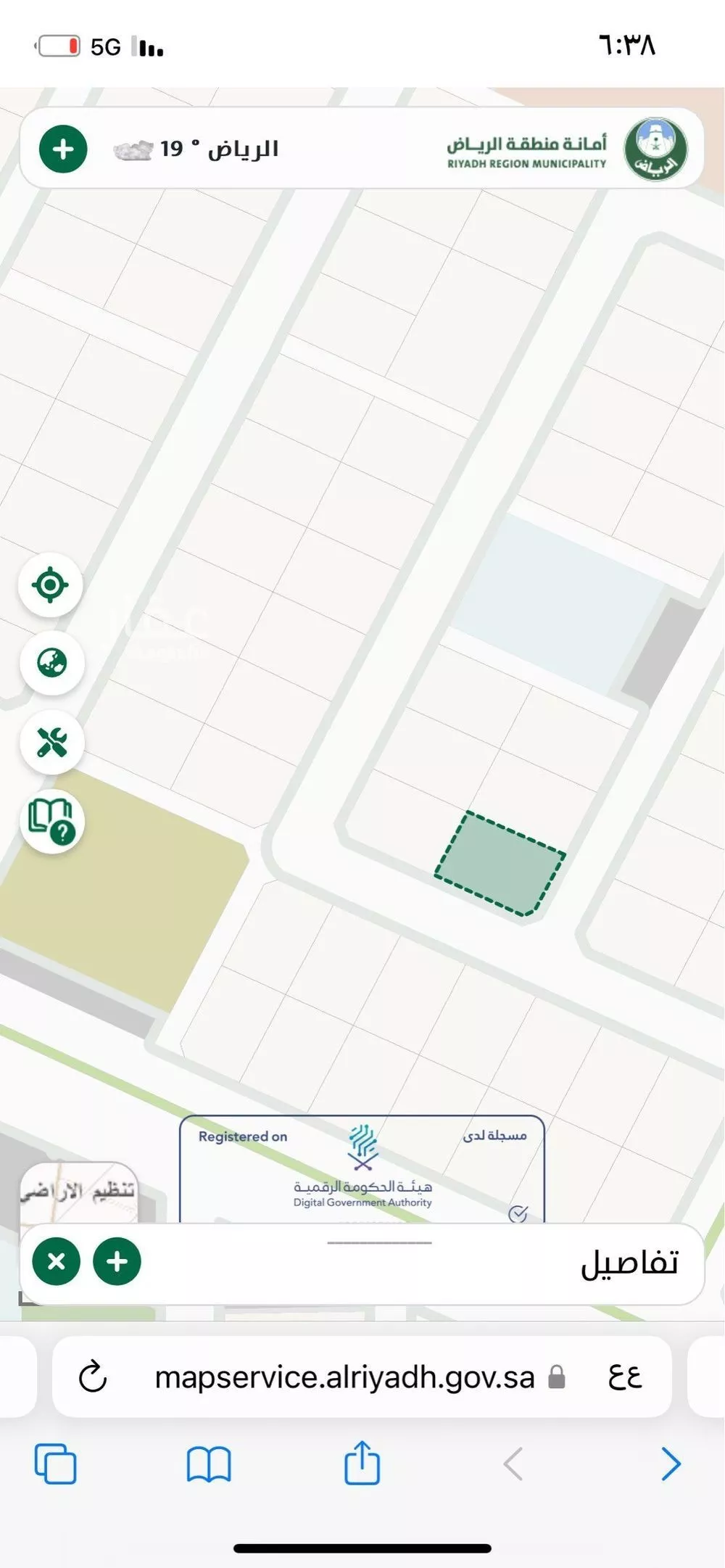Expand the details panel with plus

point(117,1262)
